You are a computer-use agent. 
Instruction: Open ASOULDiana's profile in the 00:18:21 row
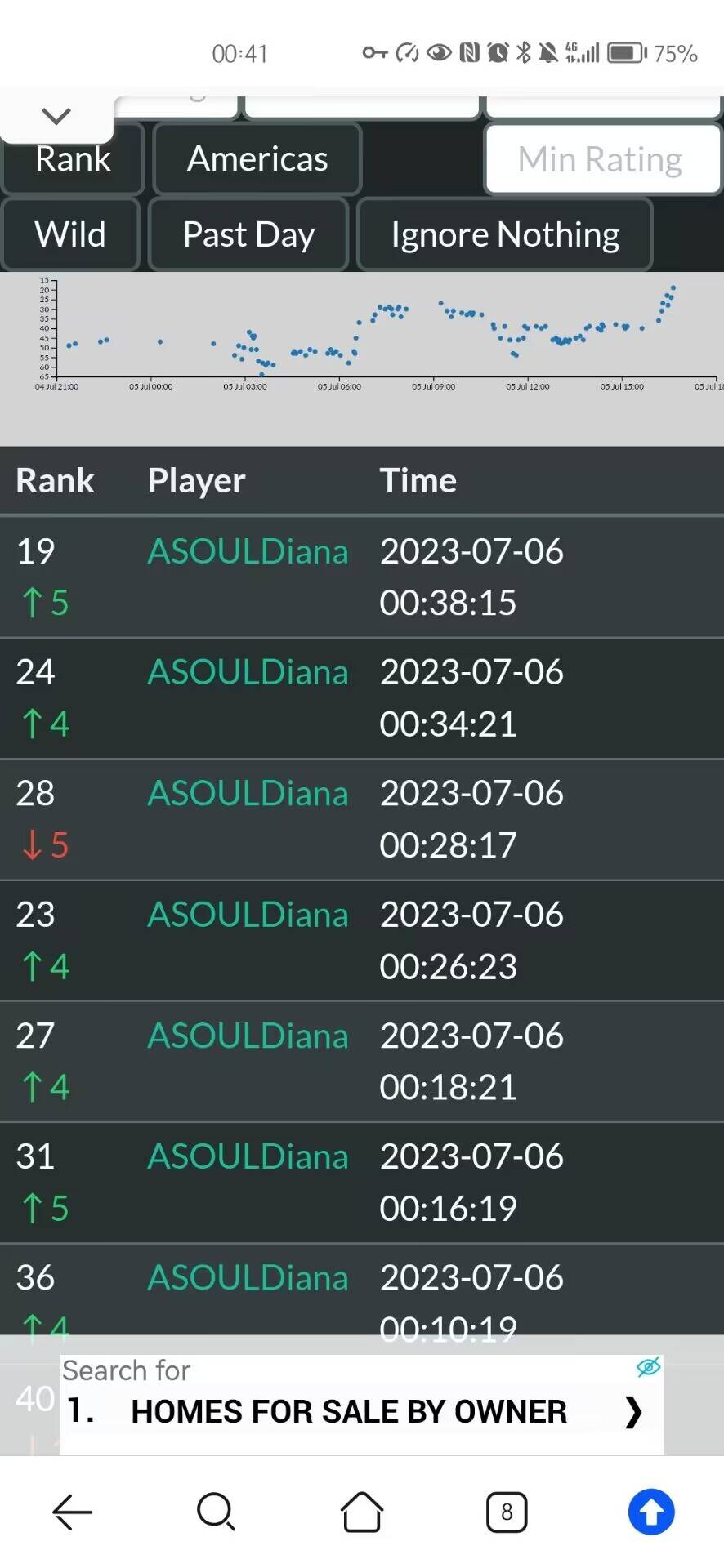click(x=248, y=1036)
